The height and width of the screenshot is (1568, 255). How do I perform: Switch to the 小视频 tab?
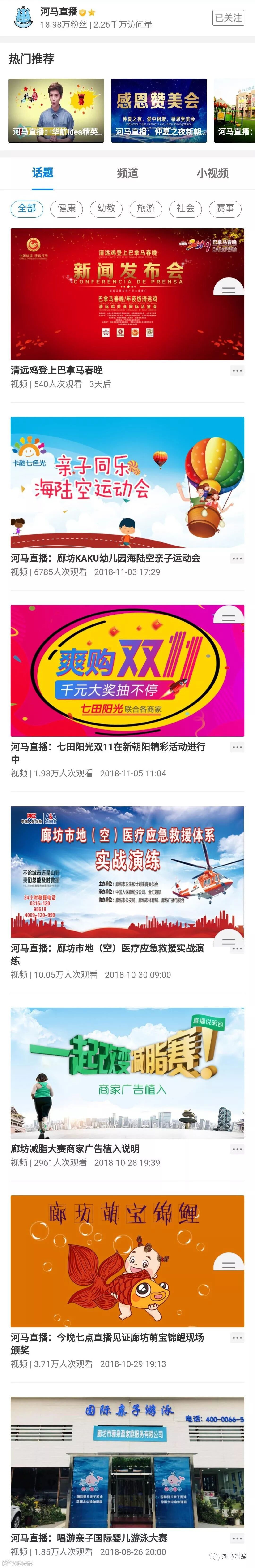point(212,173)
